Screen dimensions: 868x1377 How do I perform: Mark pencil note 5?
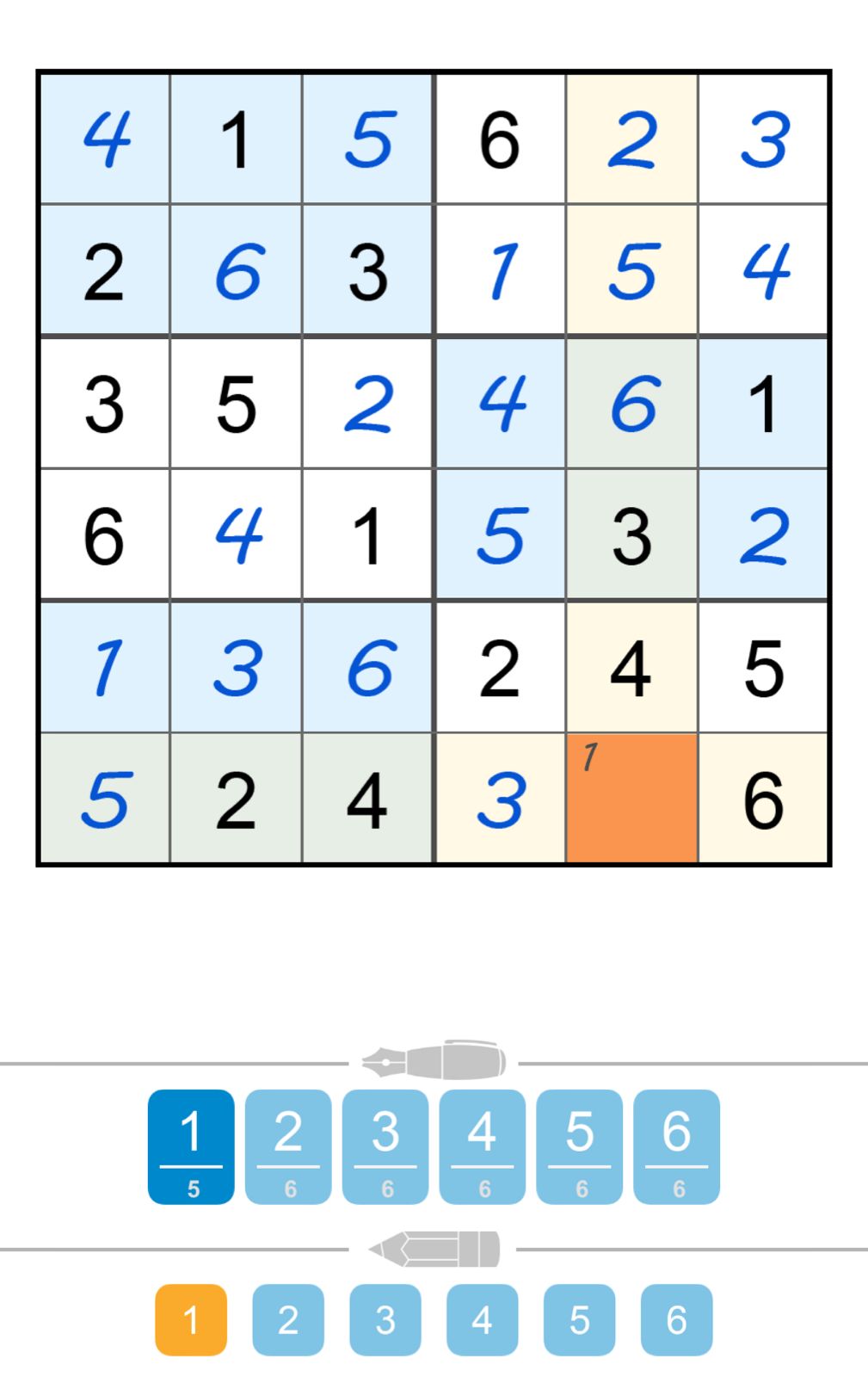[x=580, y=1319]
